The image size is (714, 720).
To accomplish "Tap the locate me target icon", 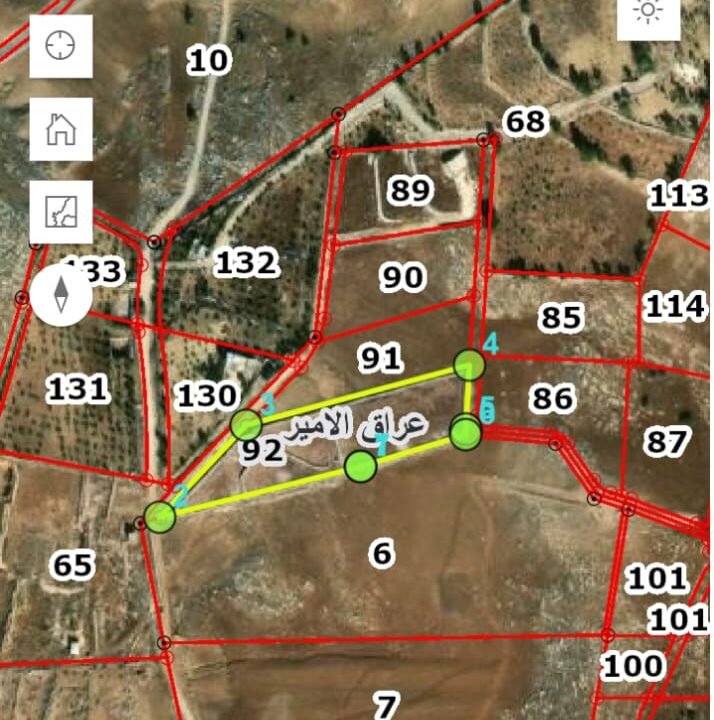I will (61, 46).
